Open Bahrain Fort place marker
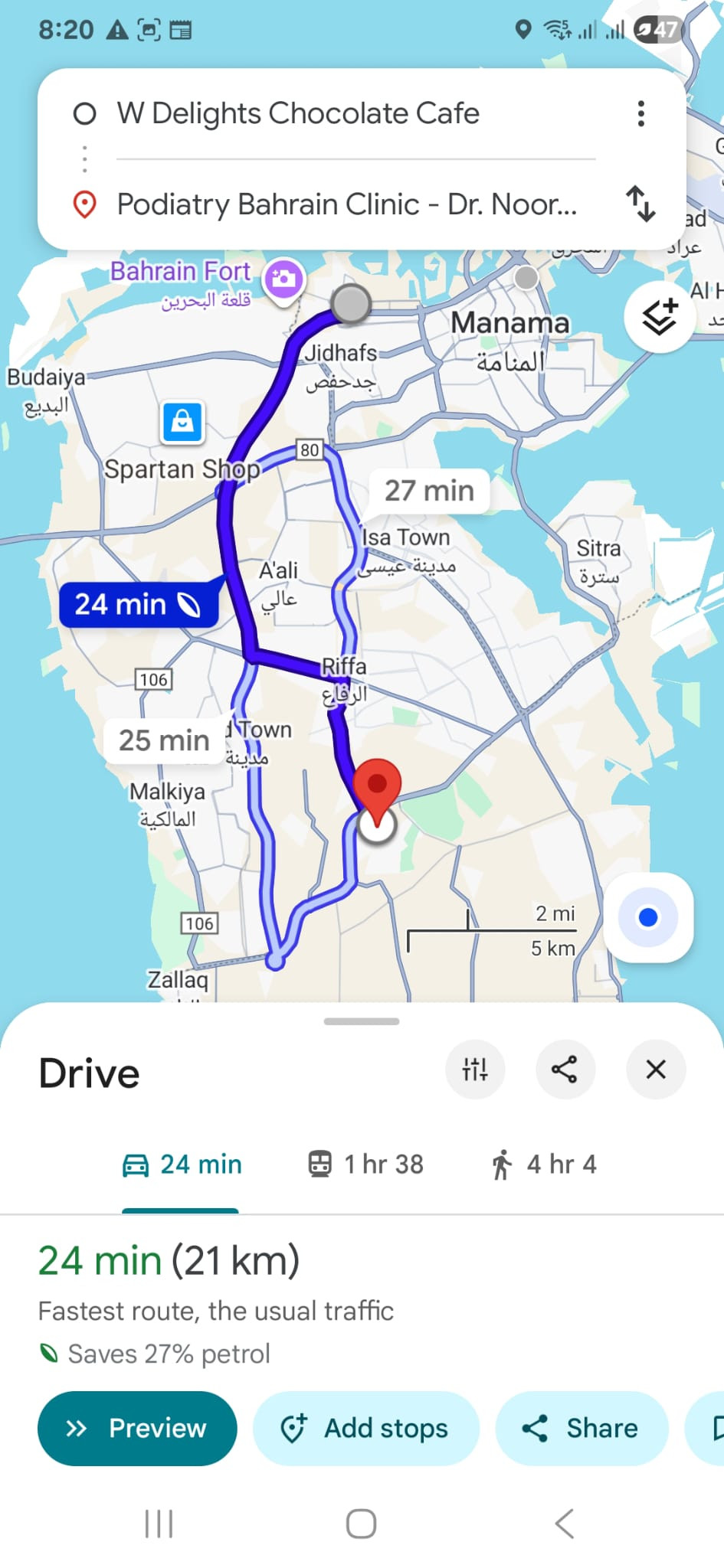Screen dimensions: 724x1568 coord(283,279)
